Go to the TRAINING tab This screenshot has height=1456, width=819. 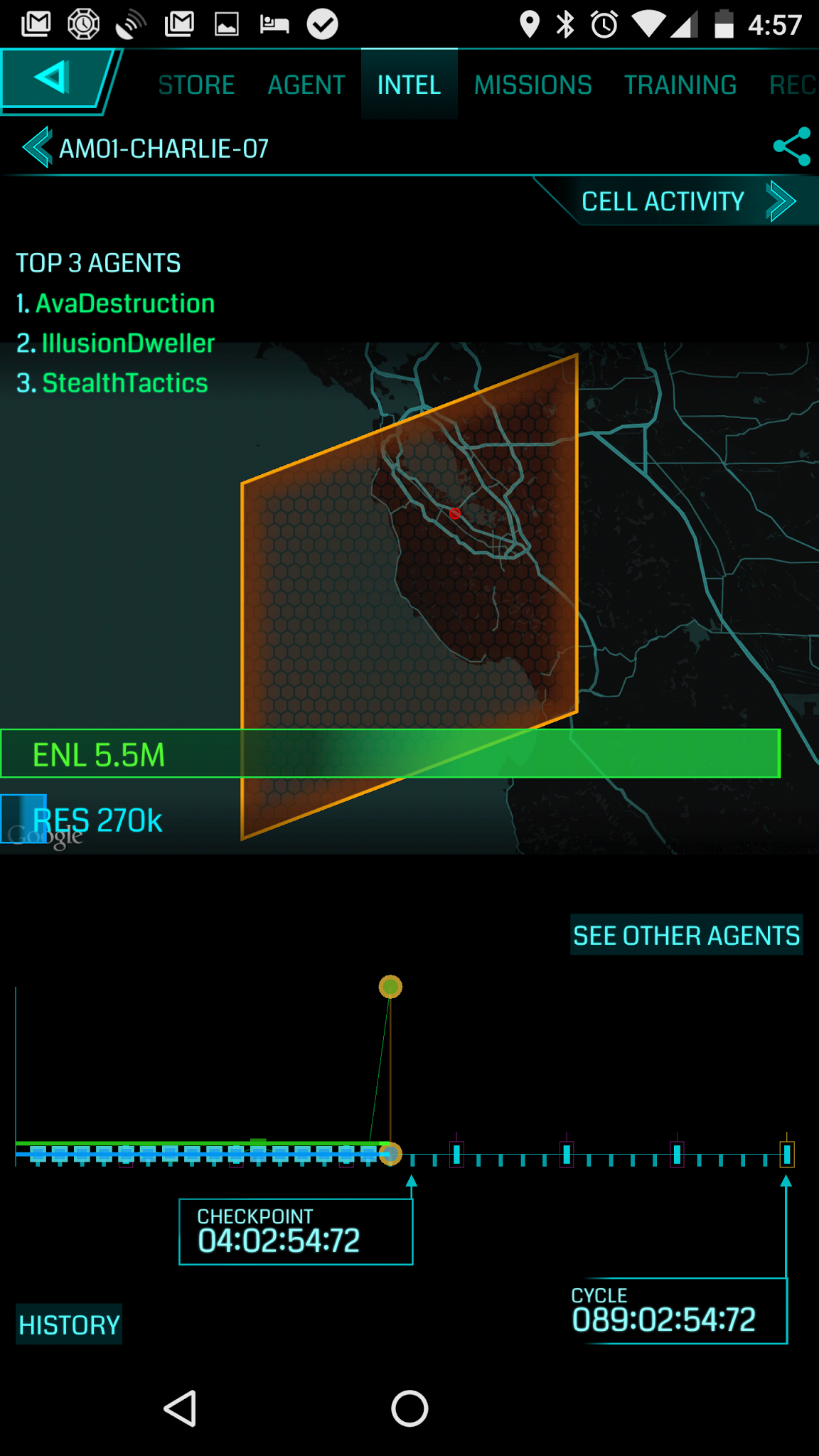(x=680, y=85)
